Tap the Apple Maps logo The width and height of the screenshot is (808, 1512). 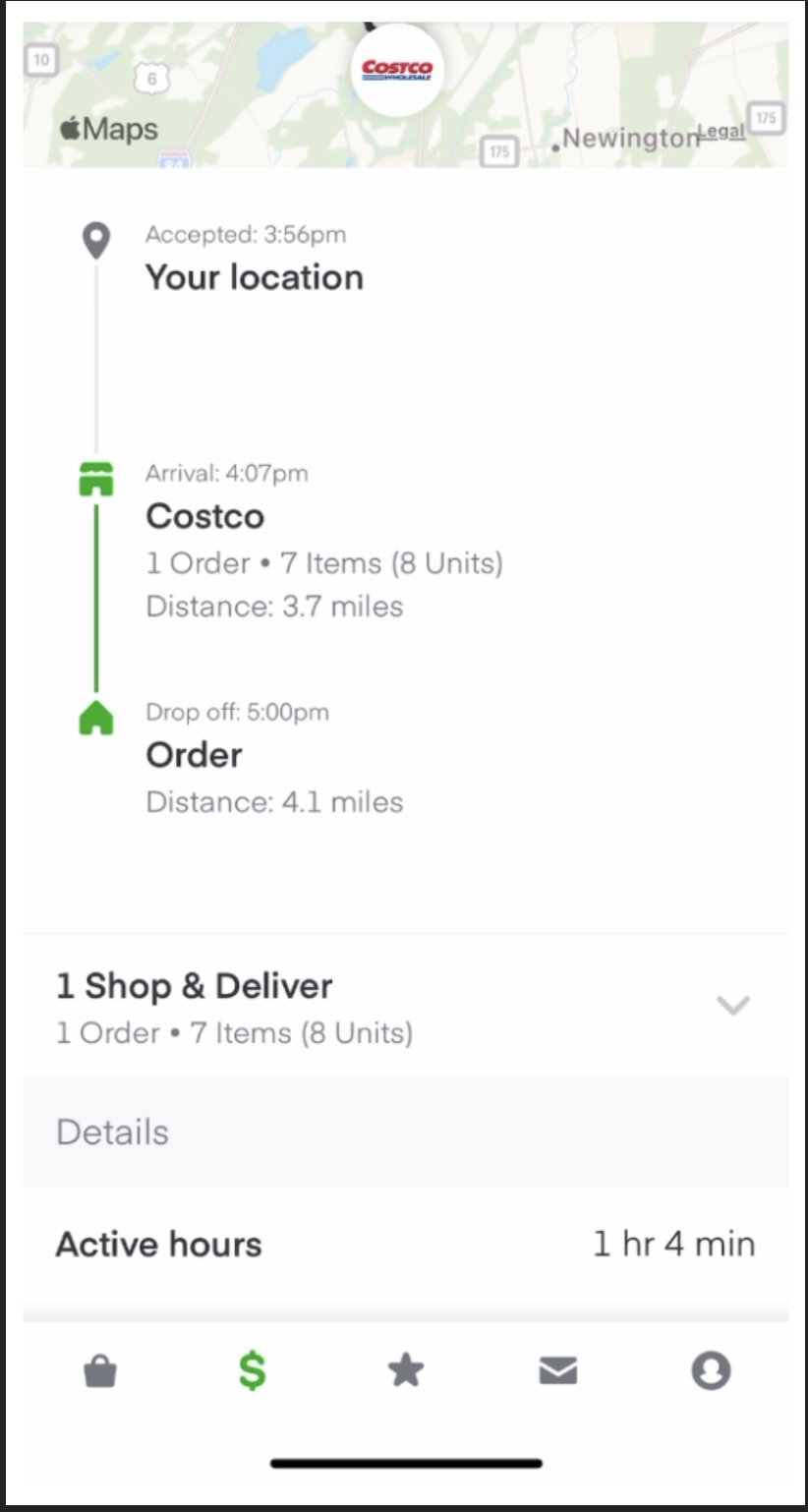pyautogui.click(x=108, y=128)
